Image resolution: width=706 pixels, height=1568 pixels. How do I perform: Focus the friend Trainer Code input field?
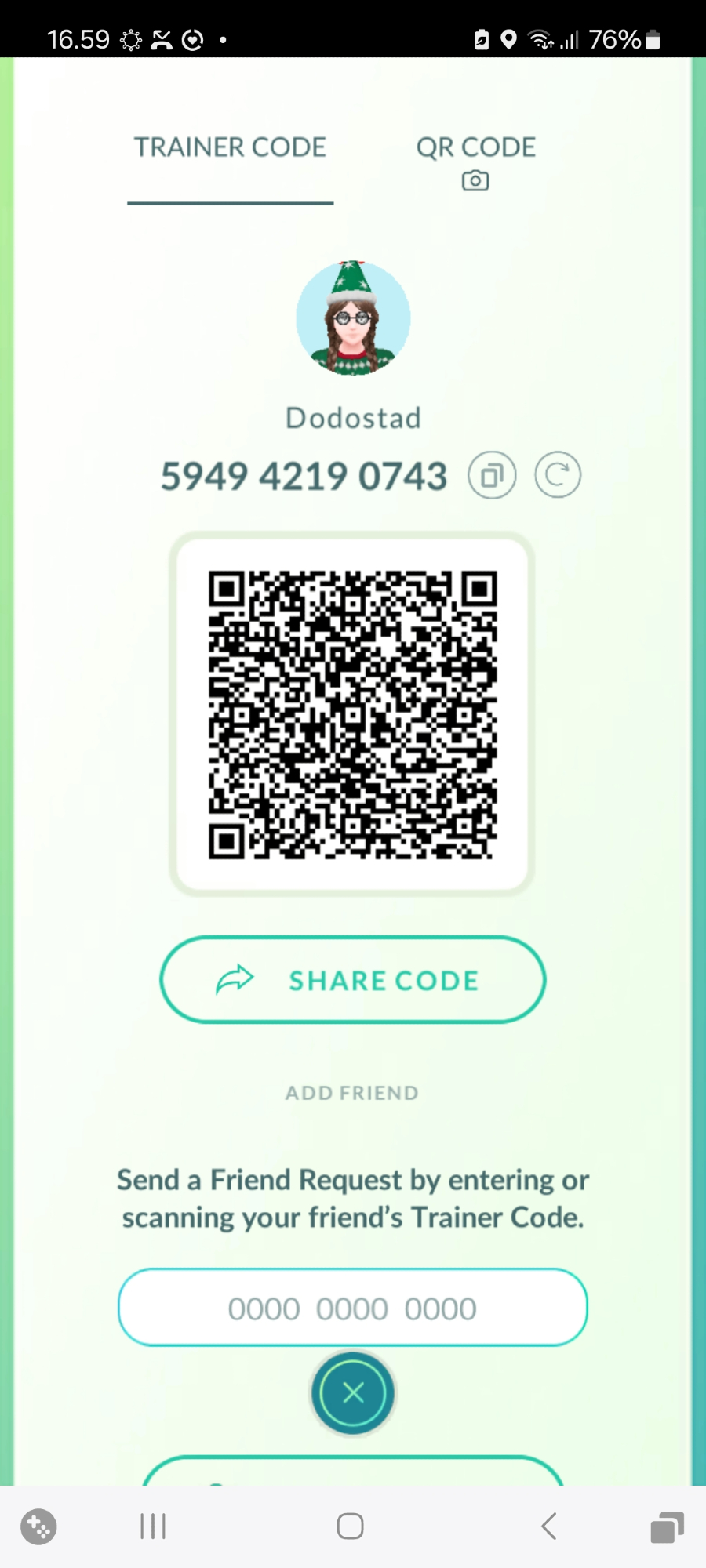tap(353, 1308)
